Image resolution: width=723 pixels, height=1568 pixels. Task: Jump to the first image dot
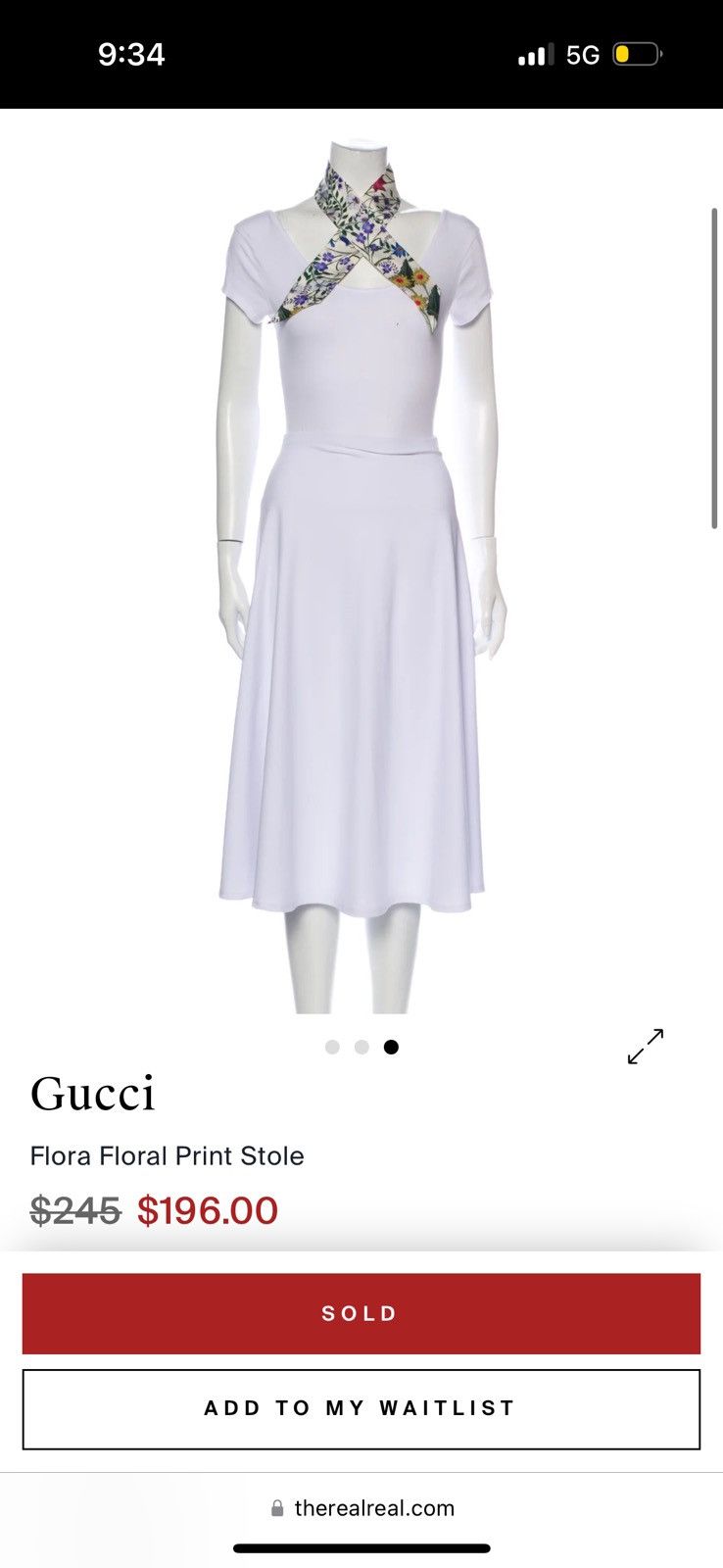pyautogui.click(x=332, y=1047)
